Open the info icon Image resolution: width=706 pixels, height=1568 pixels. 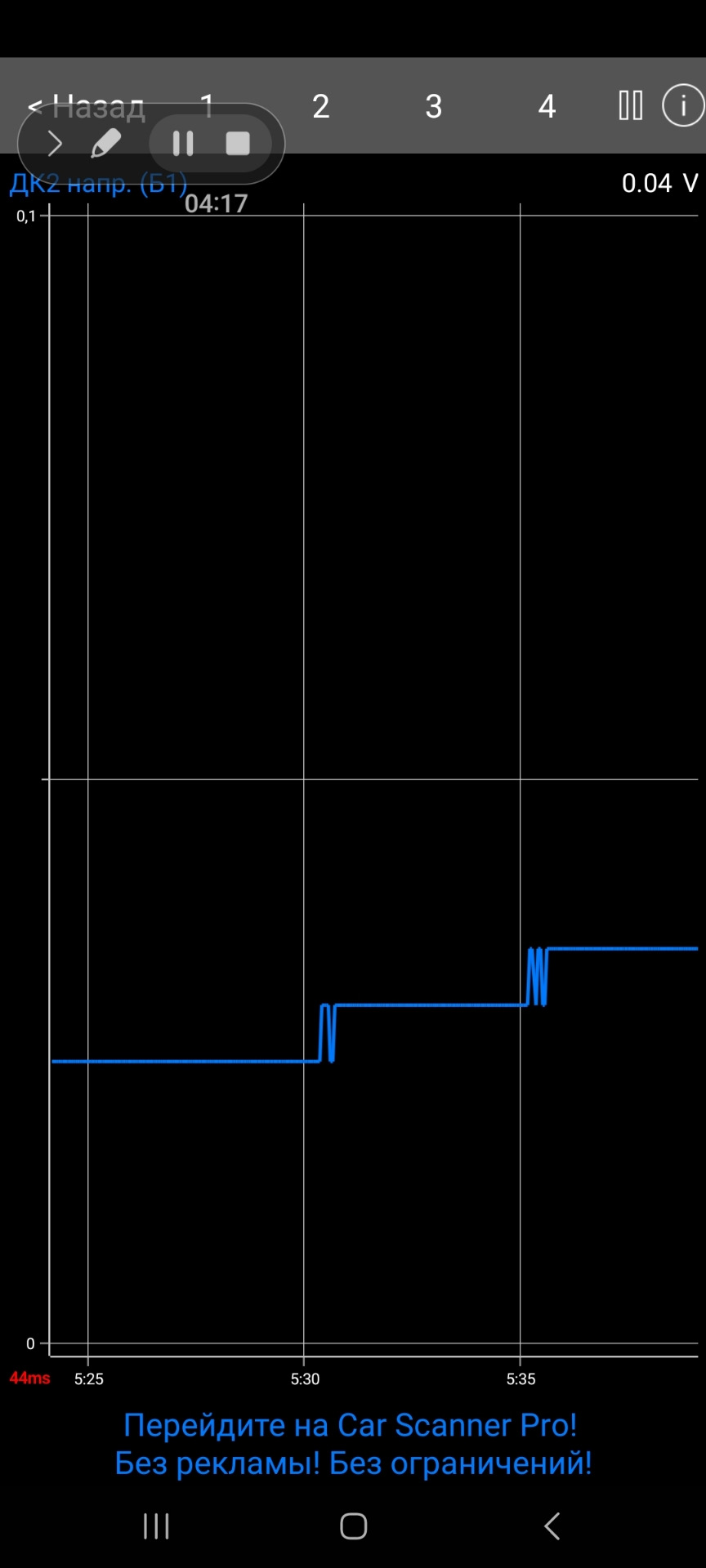click(x=682, y=105)
